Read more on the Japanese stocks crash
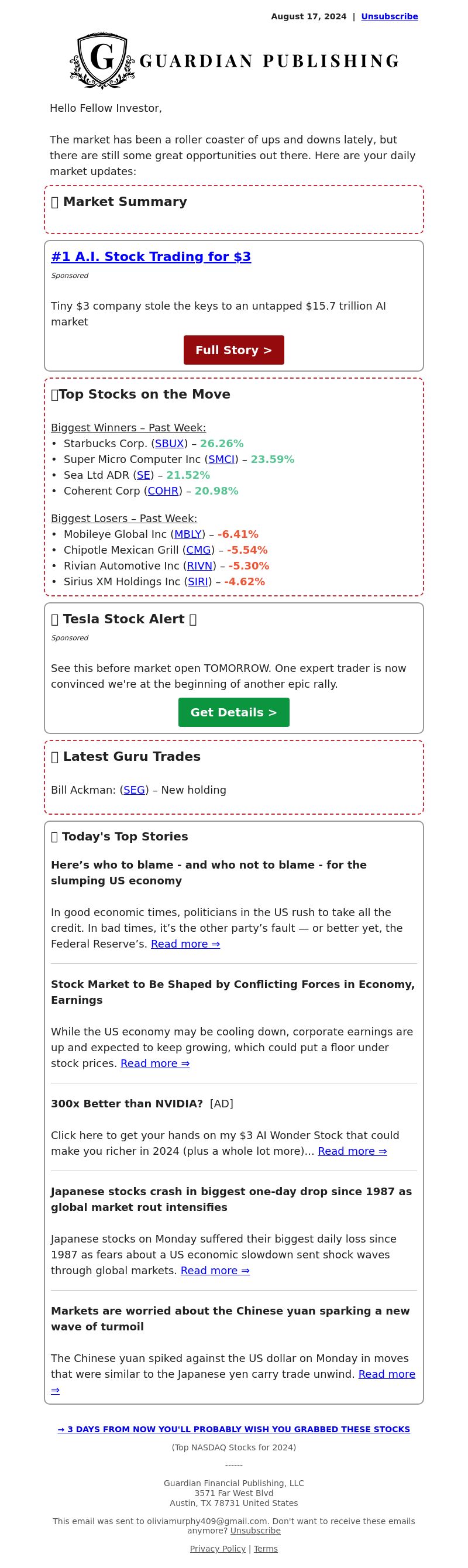468x1568 pixels. (215, 1270)
